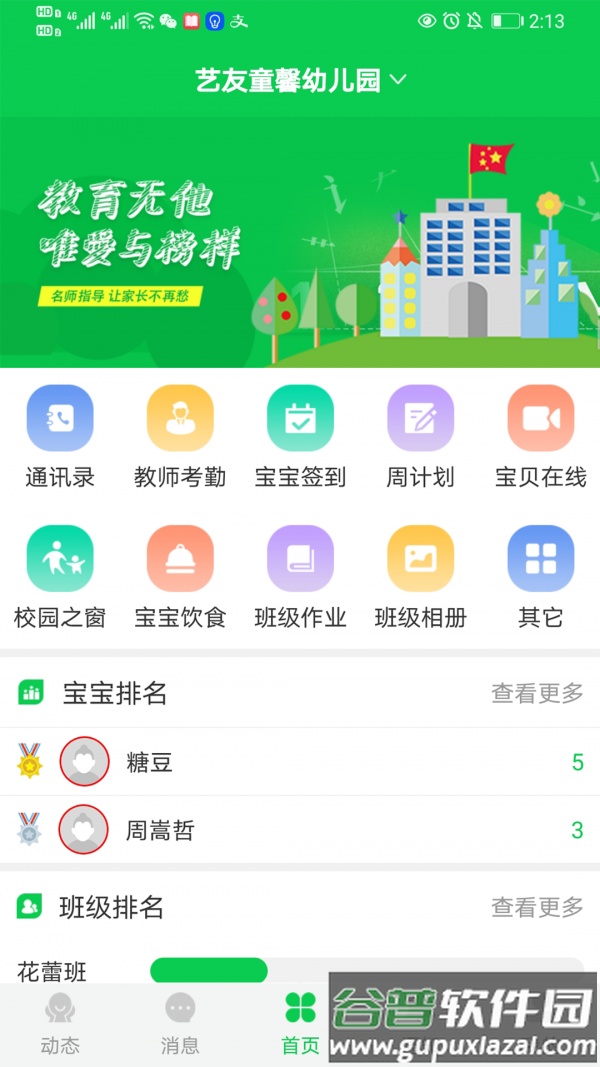Viewport: 600px width, 1067px height.
Task: Open the 教育无他 banner
Action: tap(300, 242)
